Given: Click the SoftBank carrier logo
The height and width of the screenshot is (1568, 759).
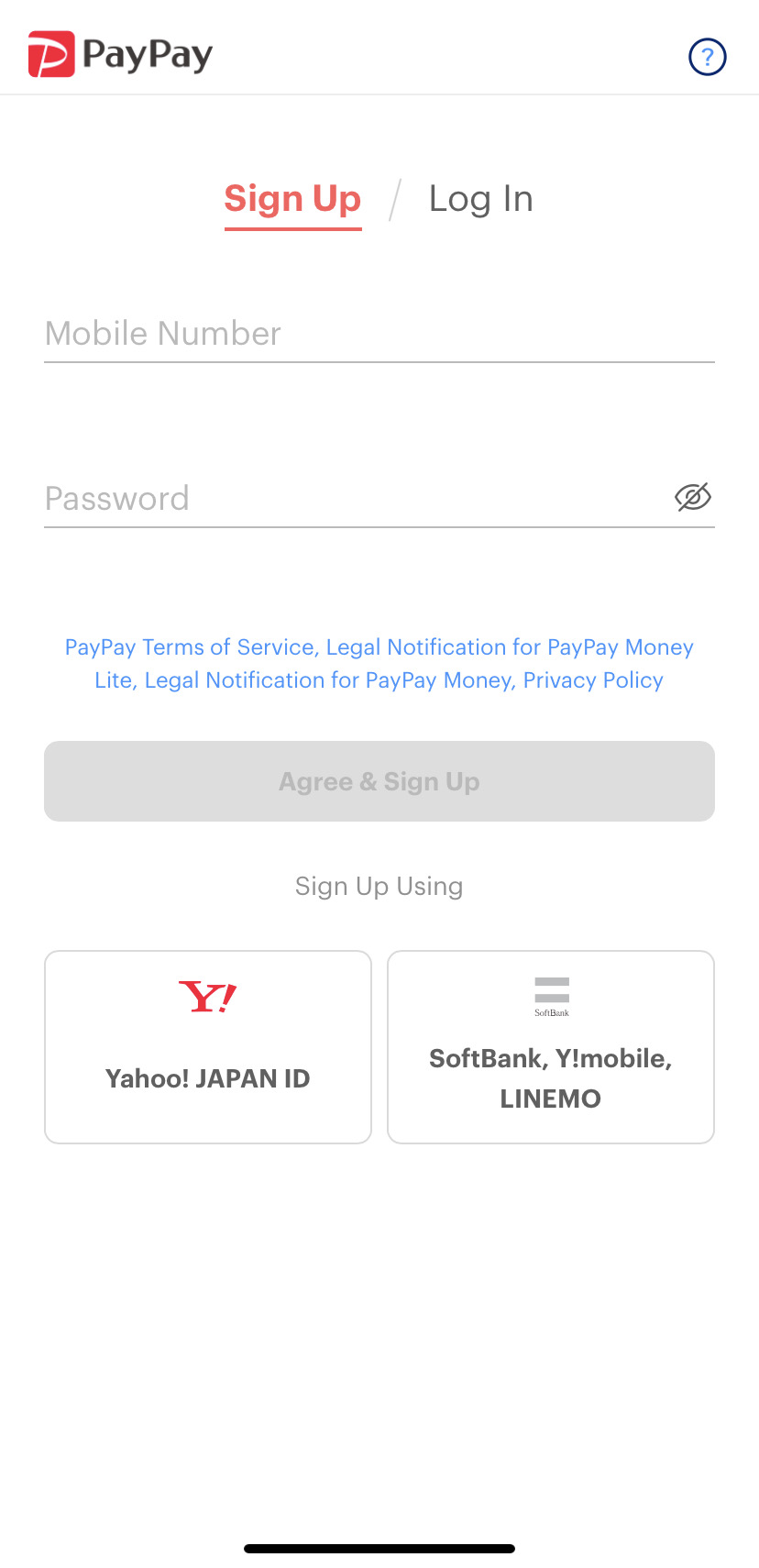Looking at the screenshot, I should 550,994.
